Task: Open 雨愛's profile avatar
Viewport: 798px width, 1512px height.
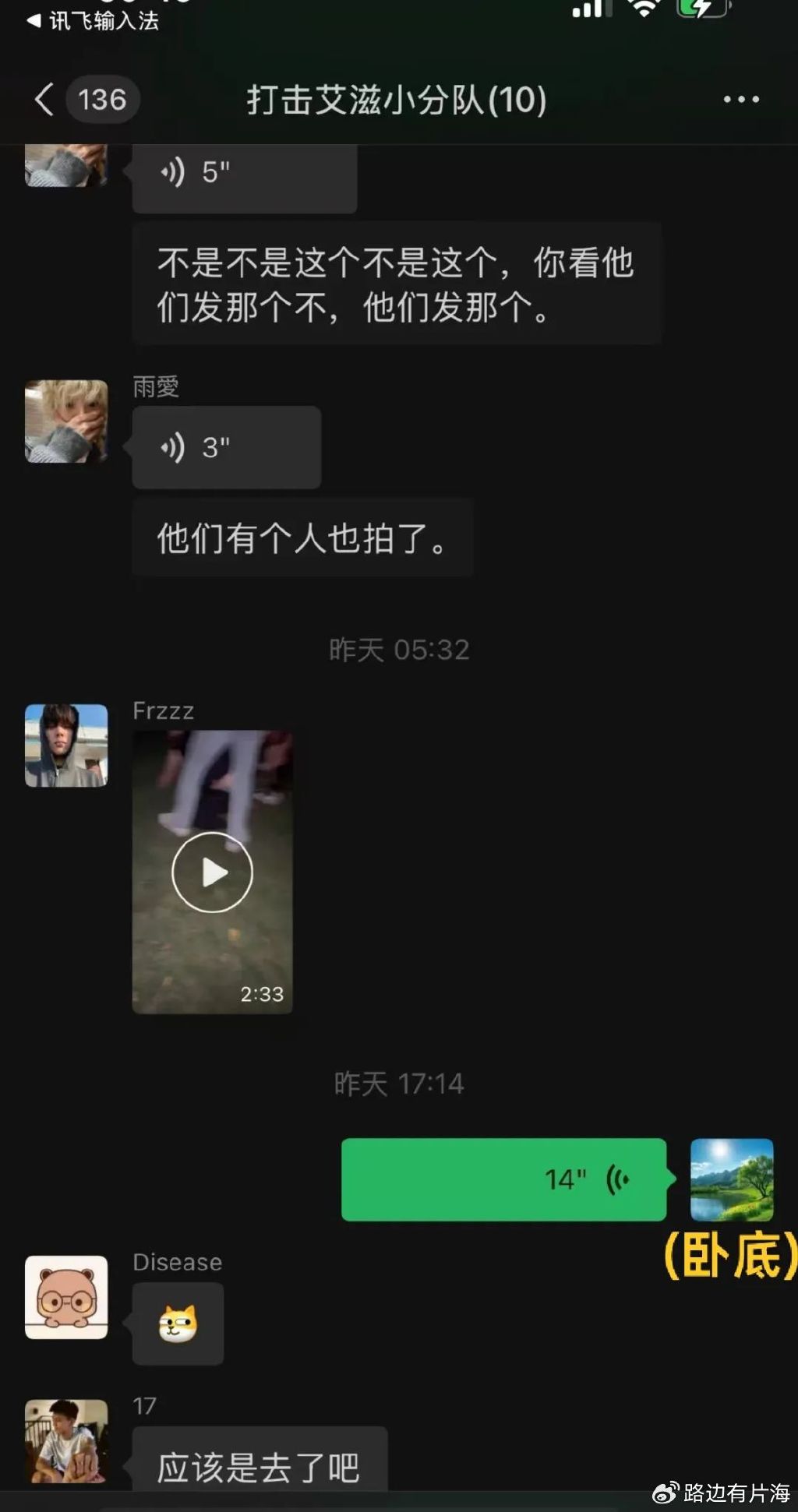Action: (66, 421)
